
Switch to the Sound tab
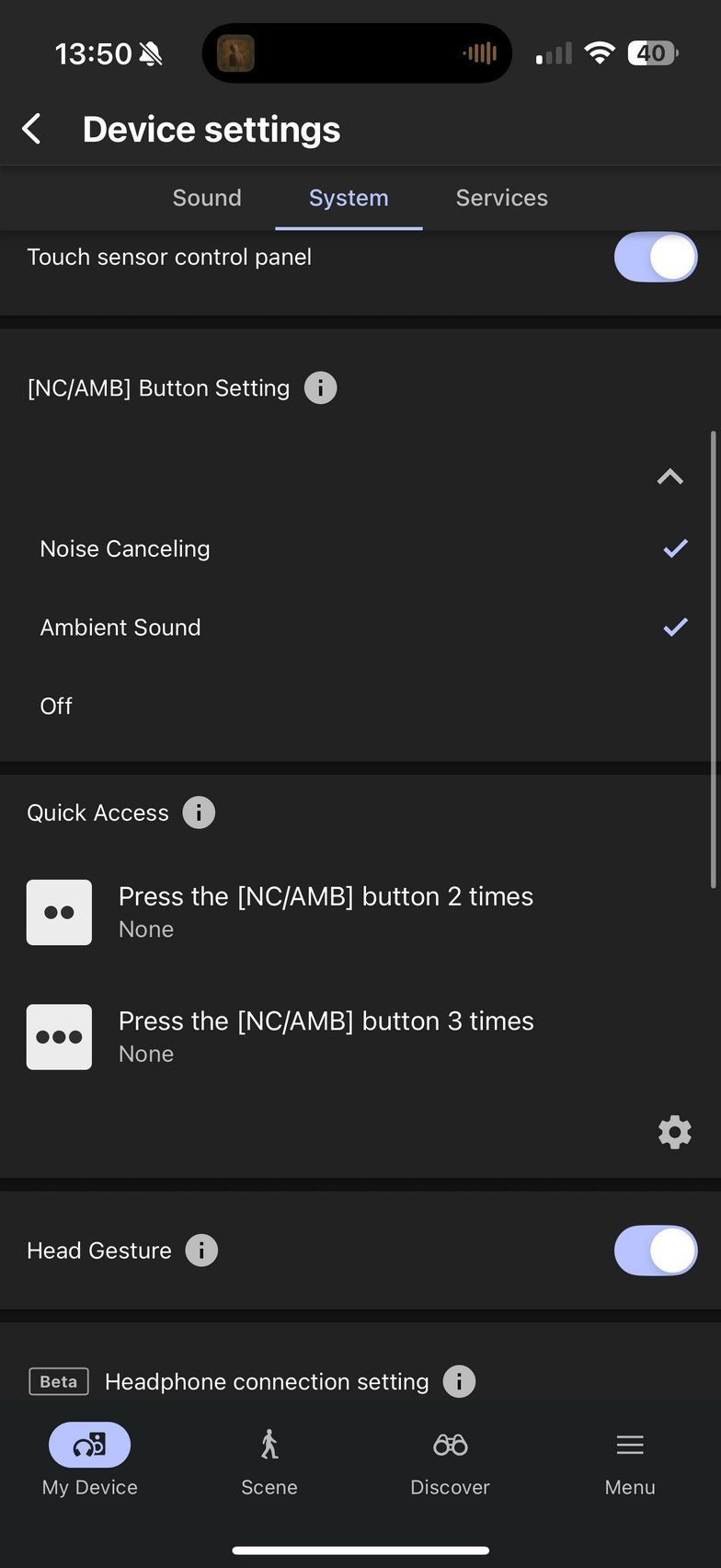pyautogui.click(x=207, y=198)
